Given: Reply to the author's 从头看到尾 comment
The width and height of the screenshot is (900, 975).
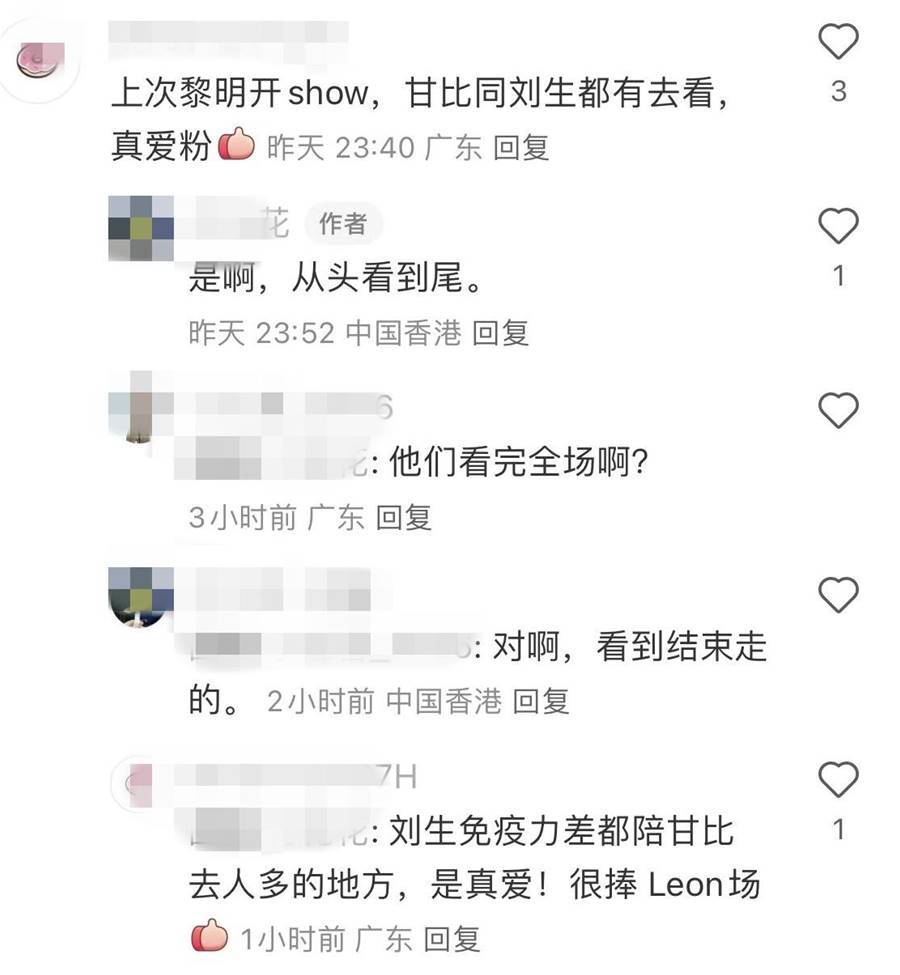Looking at the screenshot, I should pos(500,333).
